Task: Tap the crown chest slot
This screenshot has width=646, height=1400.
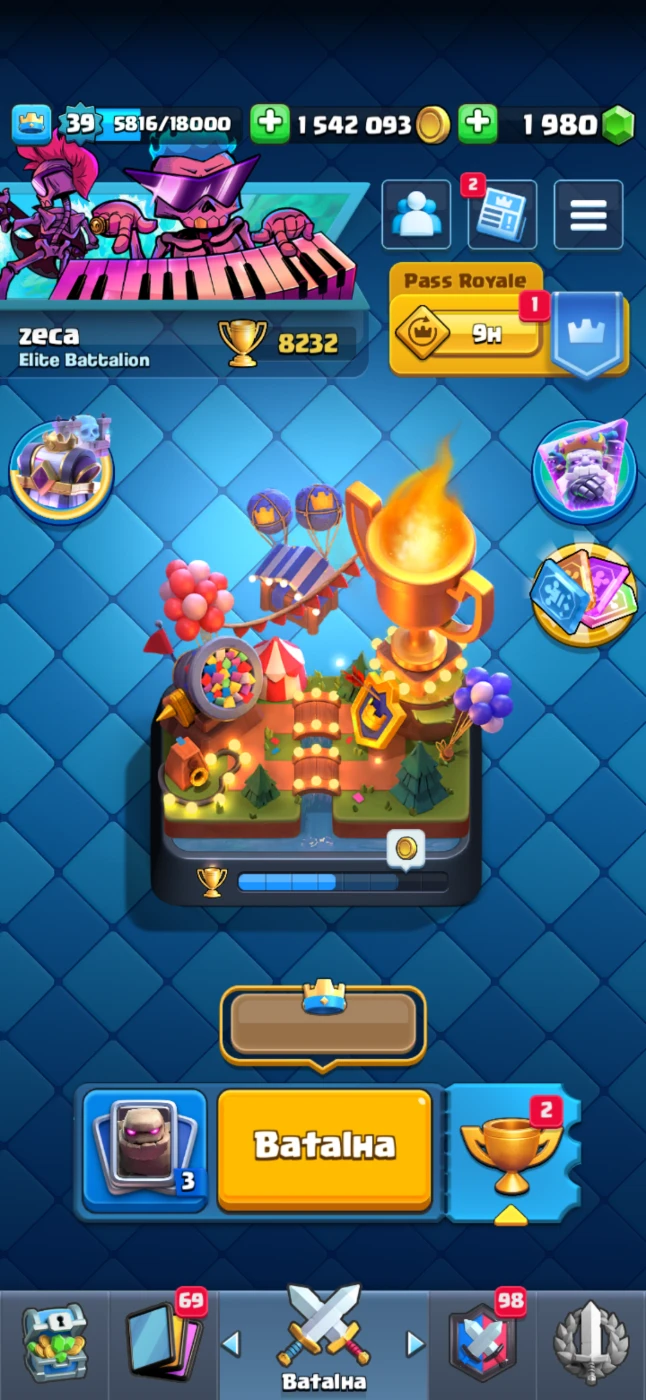Action: coord(323,1024)
